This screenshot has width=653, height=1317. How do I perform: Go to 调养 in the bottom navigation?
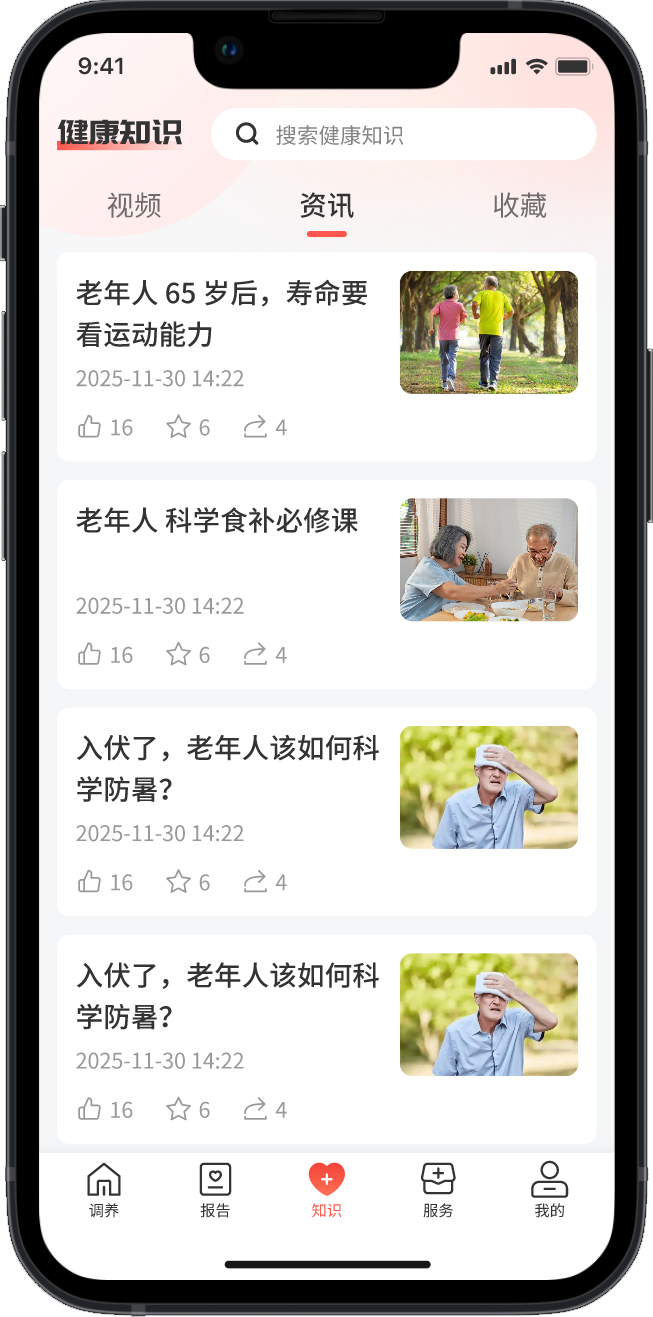click(x=104, y=1190)
